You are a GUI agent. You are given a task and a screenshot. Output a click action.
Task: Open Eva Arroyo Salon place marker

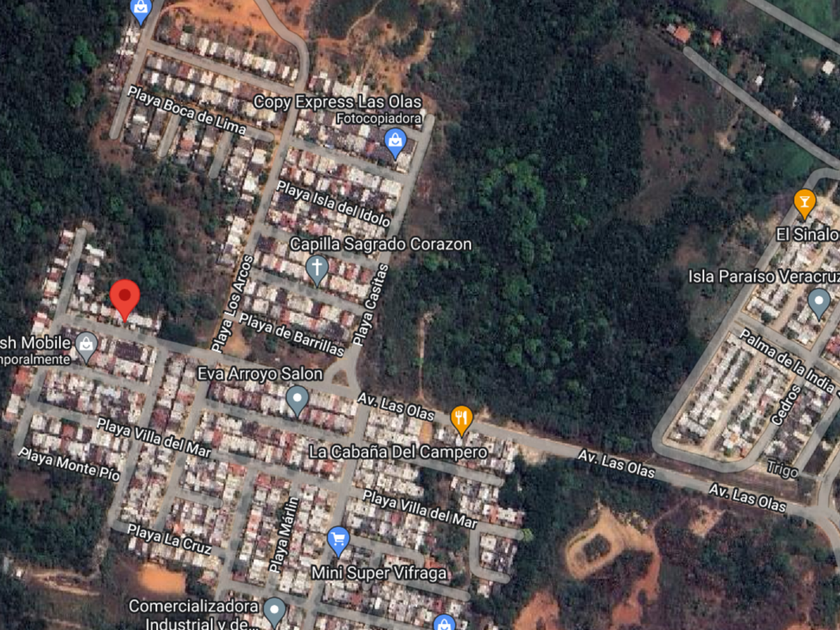(x=297, y=401)
